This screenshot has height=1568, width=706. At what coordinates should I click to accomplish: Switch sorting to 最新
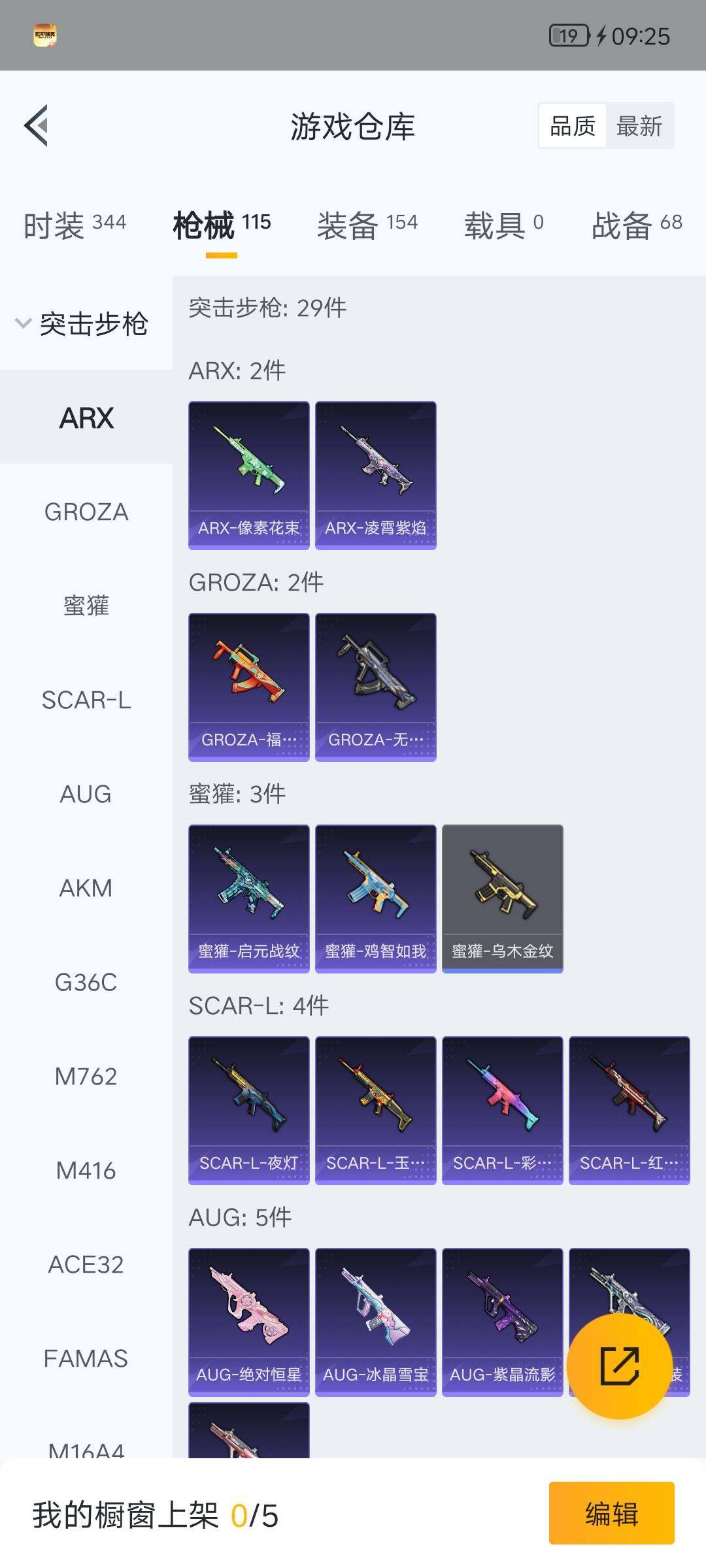[639, 125]
